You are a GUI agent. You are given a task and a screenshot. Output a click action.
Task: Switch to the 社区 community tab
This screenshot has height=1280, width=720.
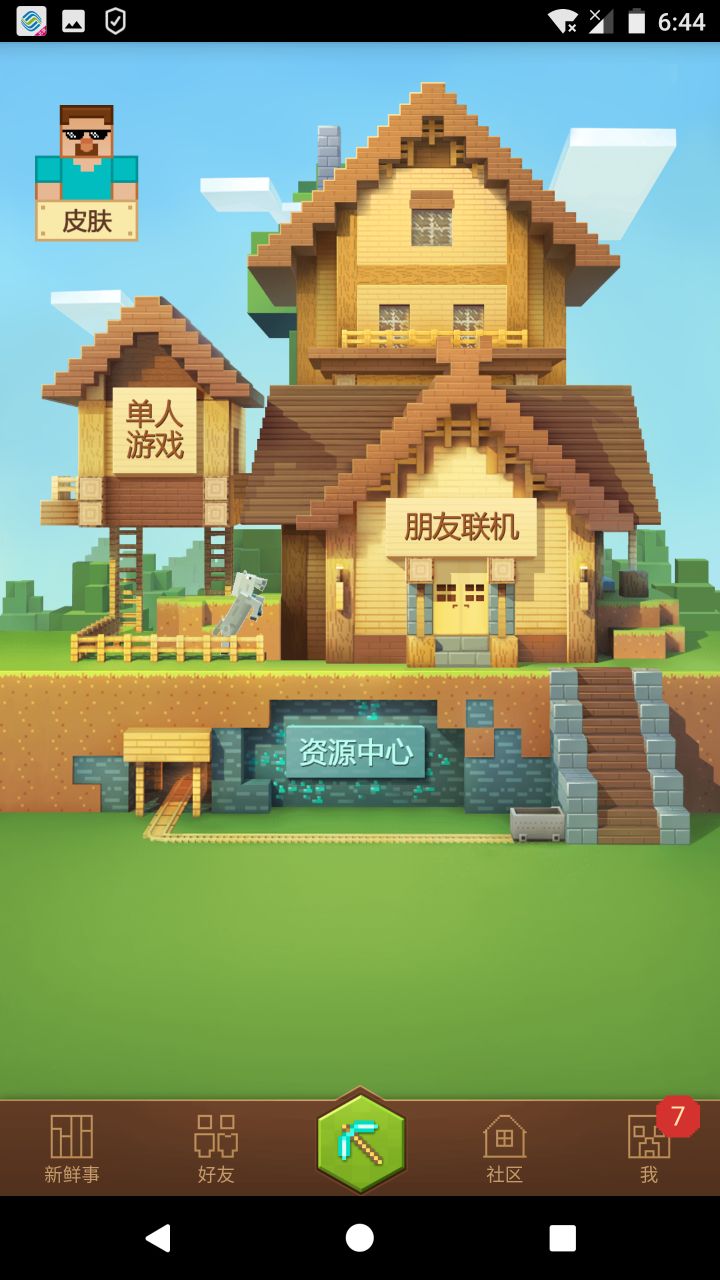504,1149
